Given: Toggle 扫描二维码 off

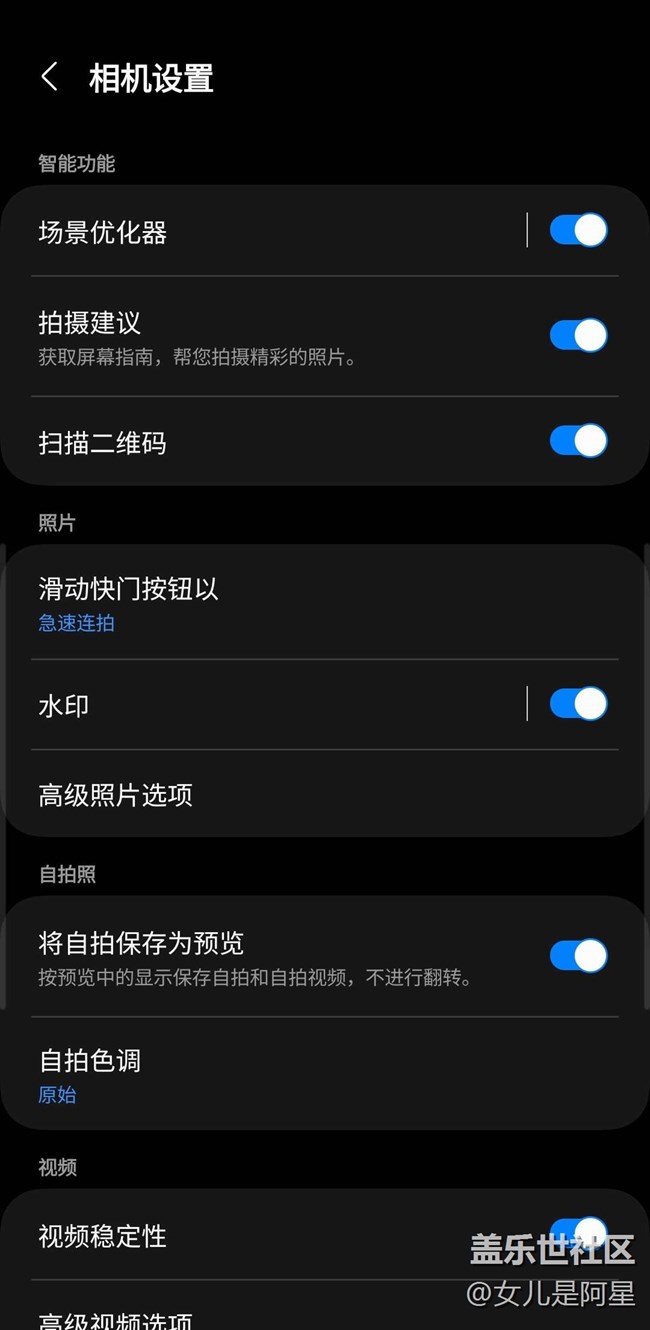Looking at the screenshot, I should pyautogui.click(x=578, y=441).
